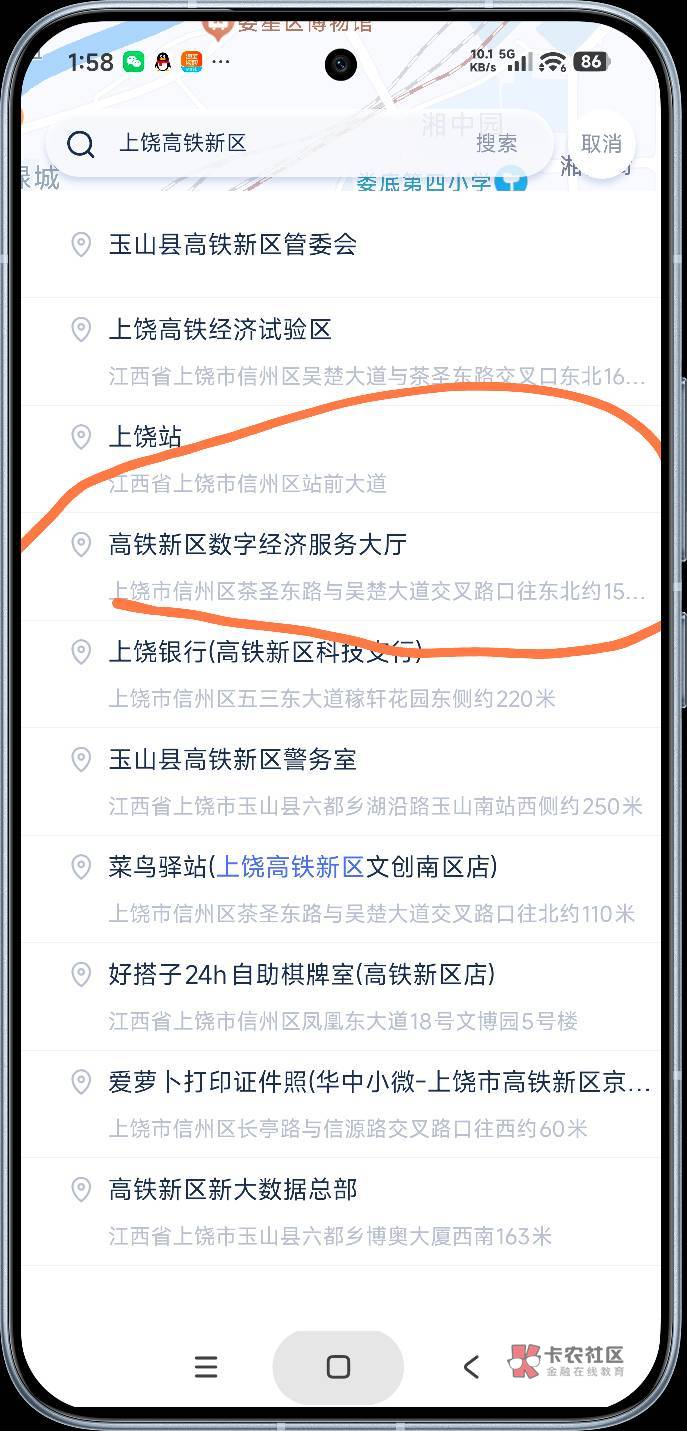Choose the 上饶站 result
This screenshot has height=1431, width=687.
[341, 459]
